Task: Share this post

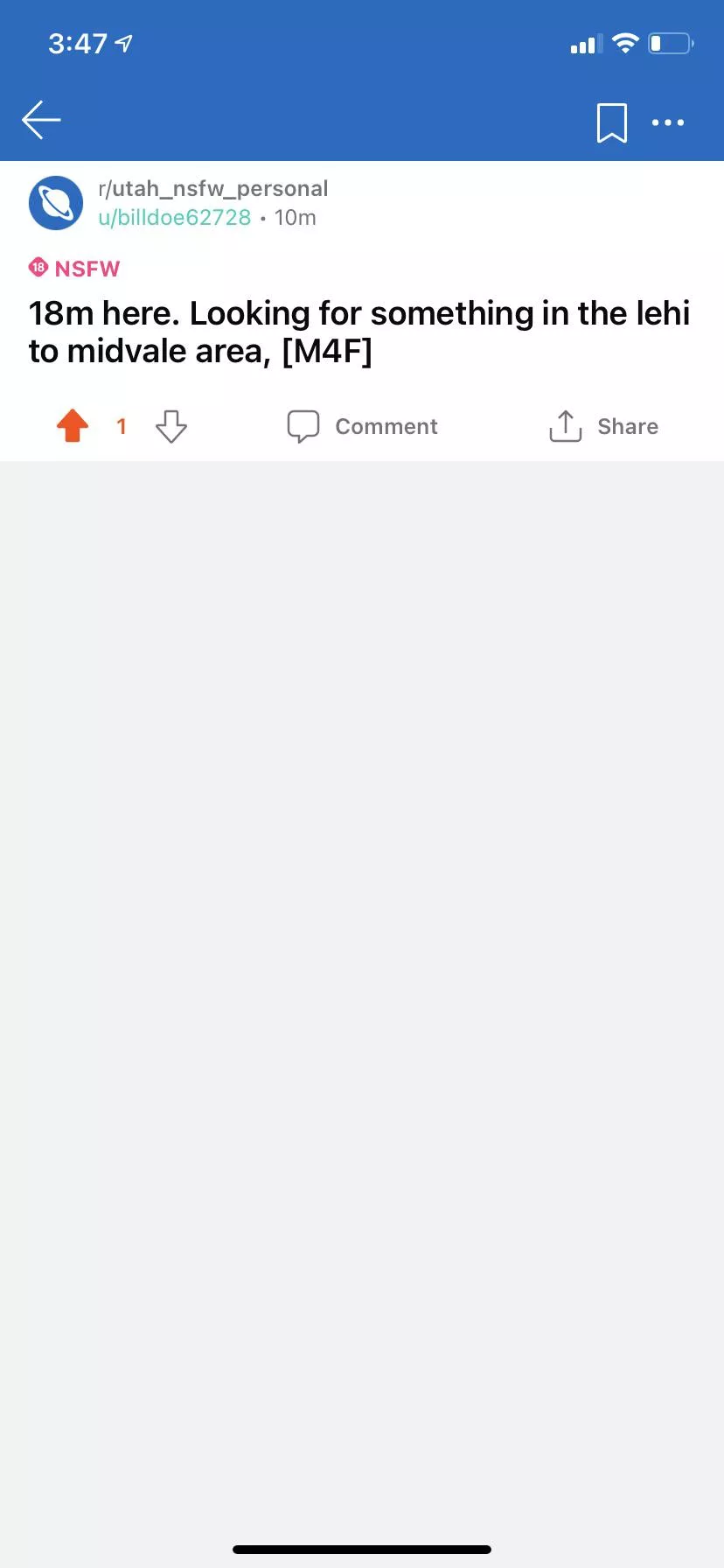Action: [603, 426]
